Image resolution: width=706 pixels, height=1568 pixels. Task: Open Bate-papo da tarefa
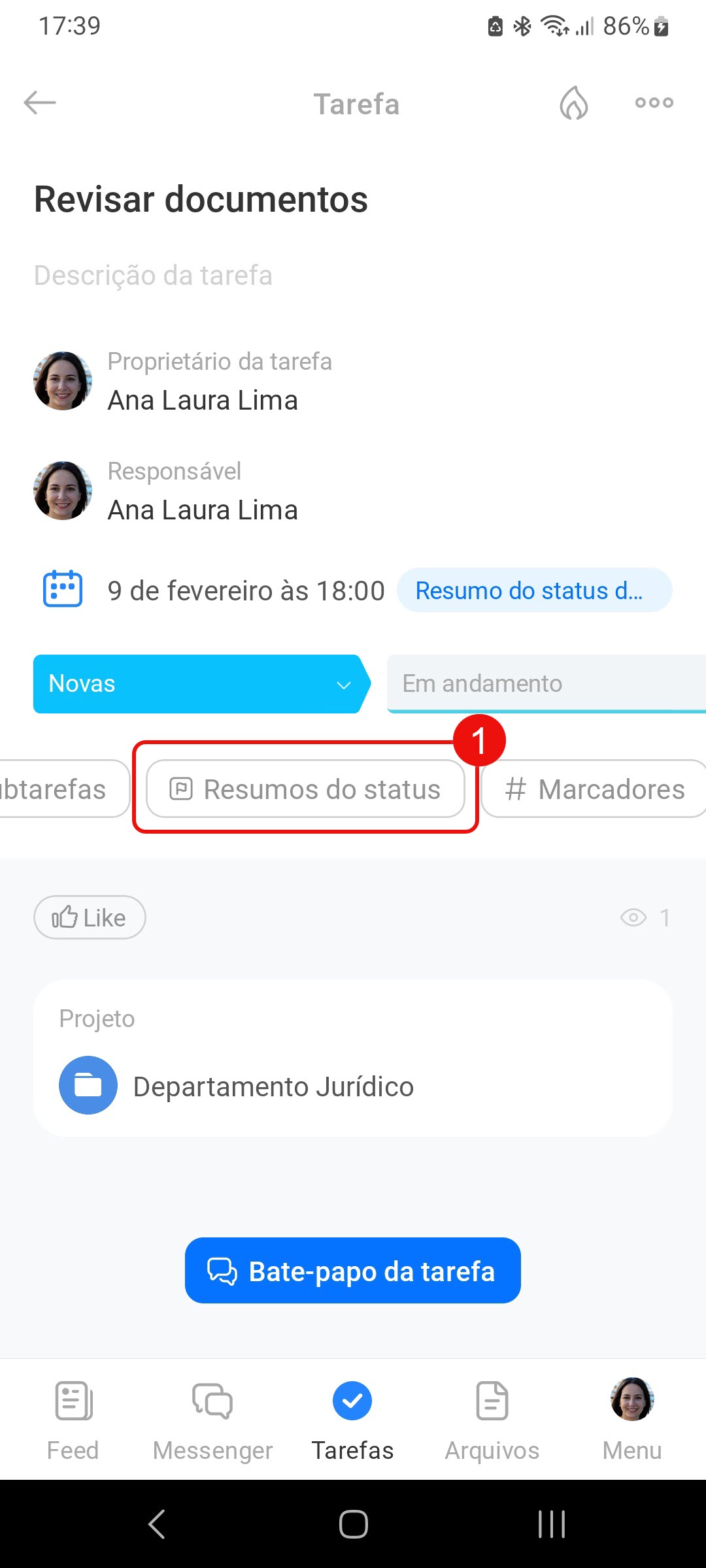pos(352,1271)
